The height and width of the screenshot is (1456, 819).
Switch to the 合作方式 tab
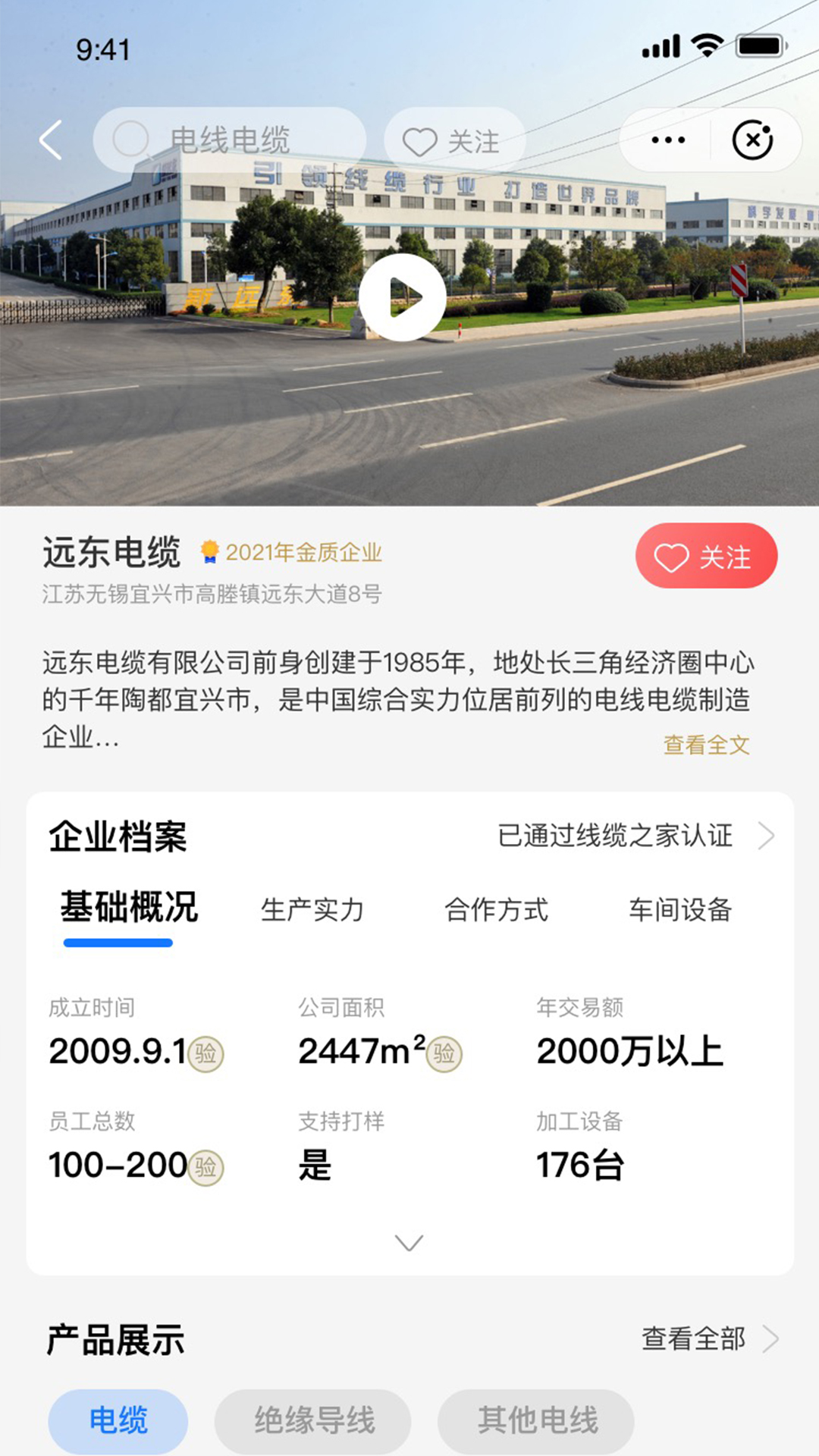click(496, 909)
